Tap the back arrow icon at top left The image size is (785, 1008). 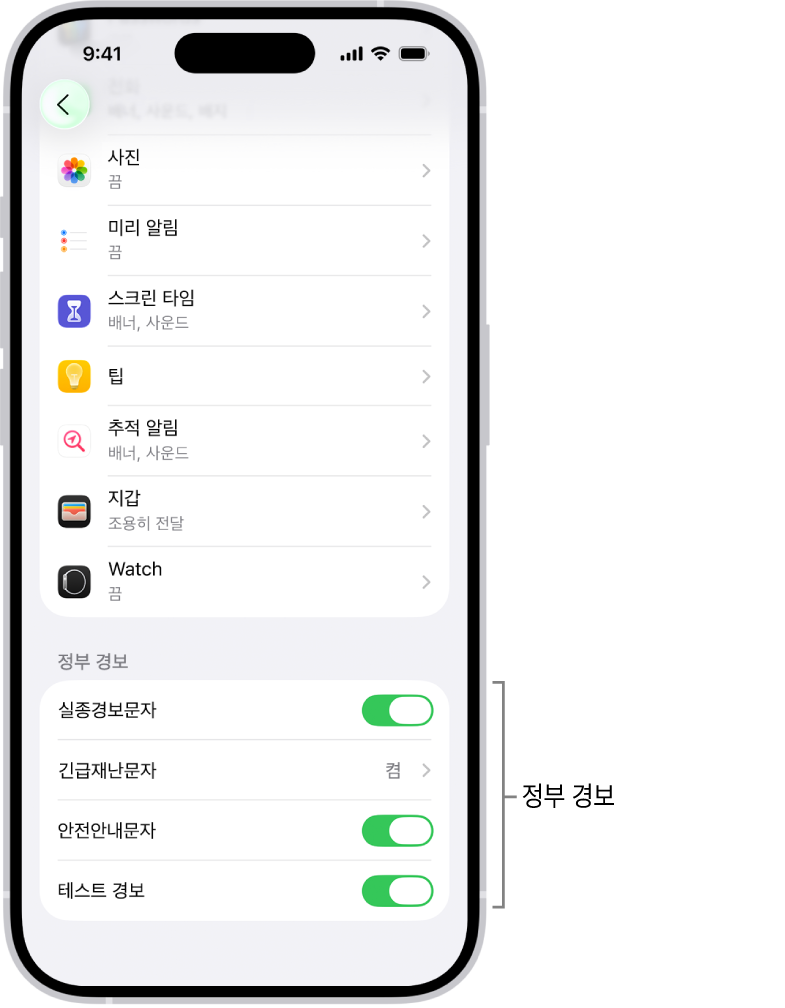pyautogui.click(x=64, y=103)
